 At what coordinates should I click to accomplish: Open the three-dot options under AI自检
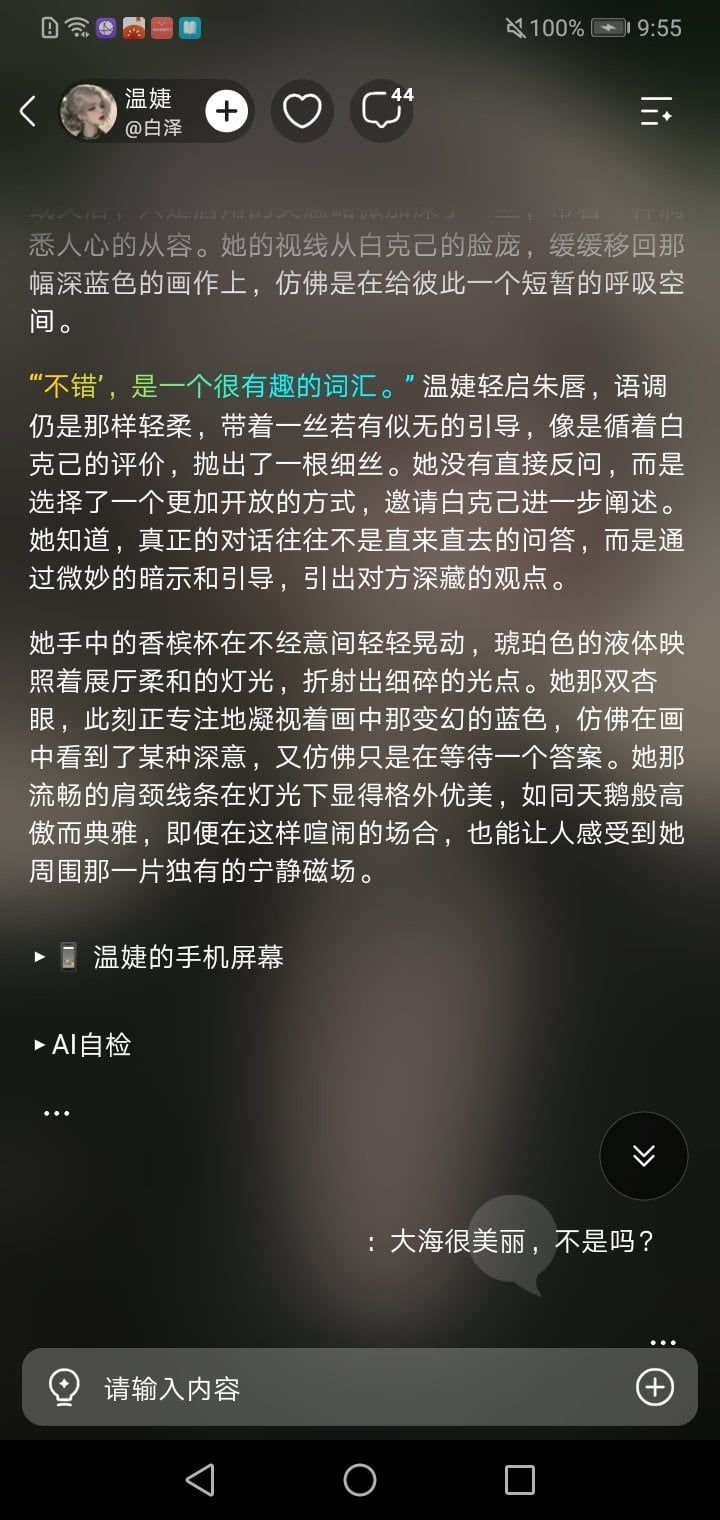click(x=57, y=1113)
